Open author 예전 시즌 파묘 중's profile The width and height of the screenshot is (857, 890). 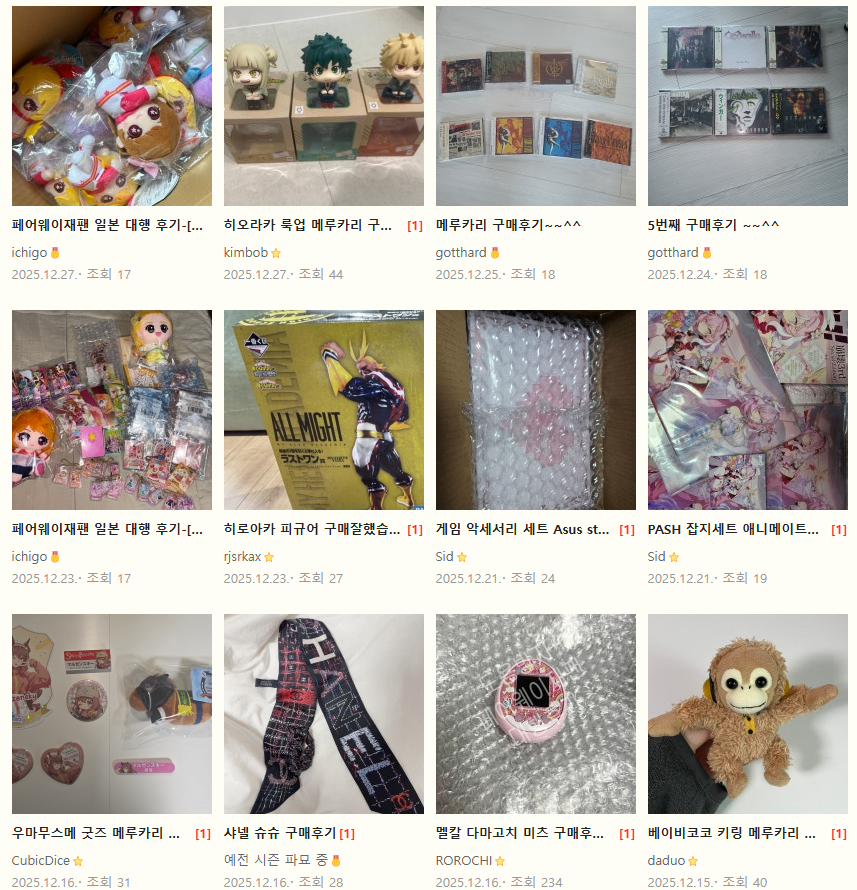pos(276,860)
